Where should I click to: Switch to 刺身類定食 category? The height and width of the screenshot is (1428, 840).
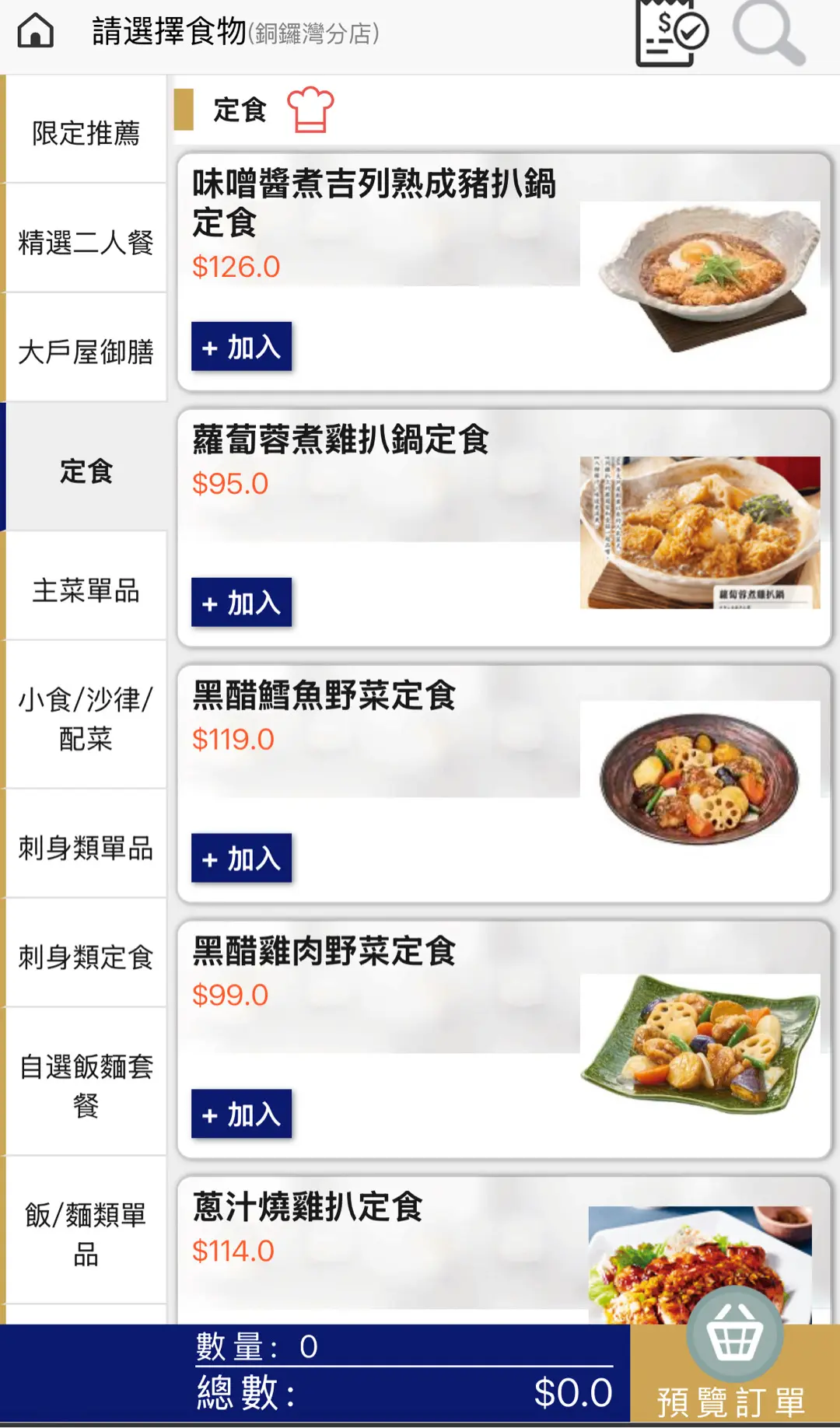point(86,957)
